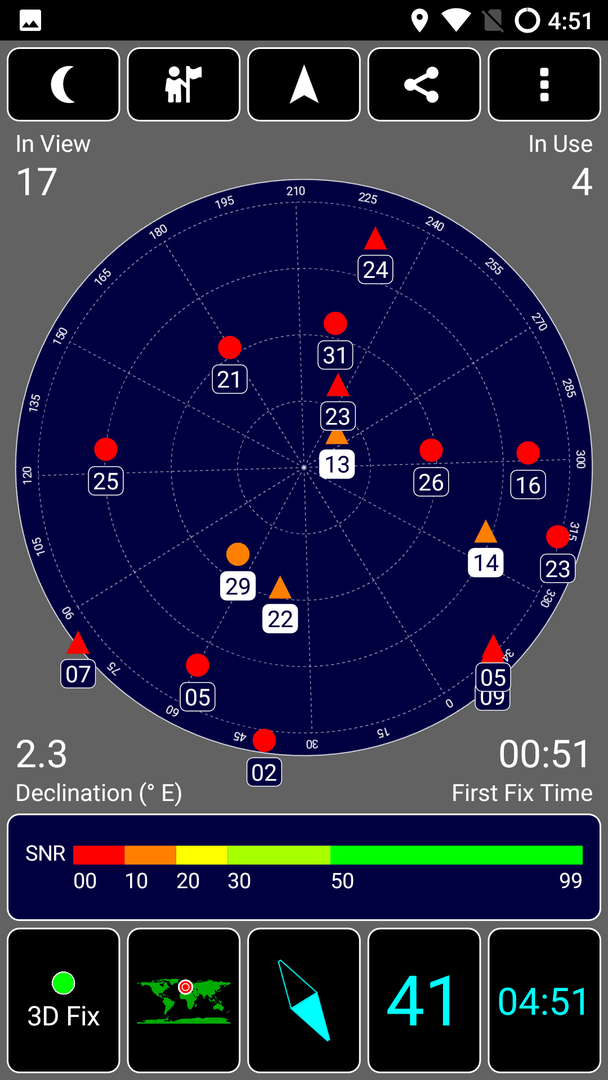The height and width of the screenshot is (1080, 608).
Task: Share the current GPS location
Action: click(424, 85)
